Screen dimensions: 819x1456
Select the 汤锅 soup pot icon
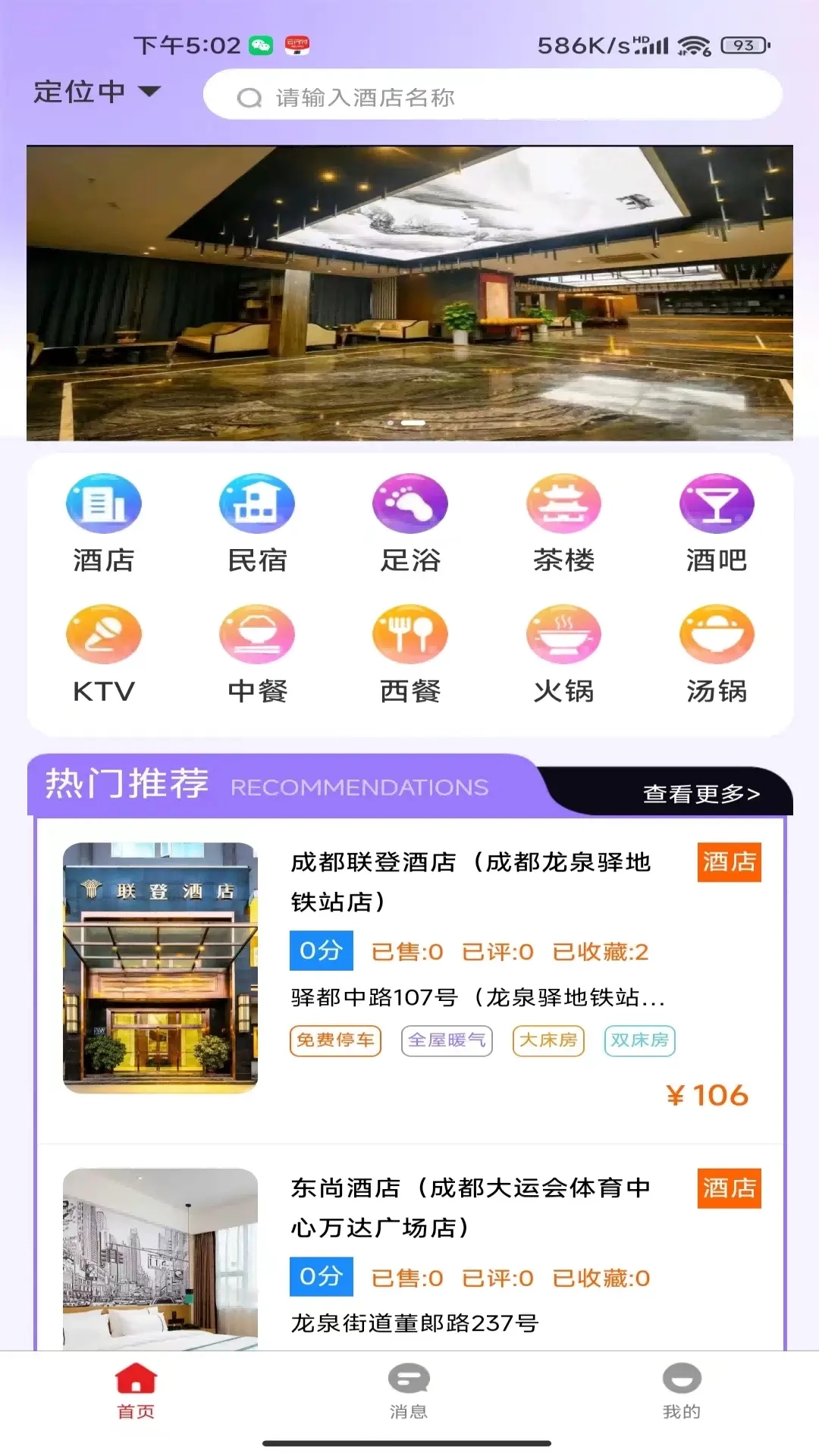click(x=715, y=634)
